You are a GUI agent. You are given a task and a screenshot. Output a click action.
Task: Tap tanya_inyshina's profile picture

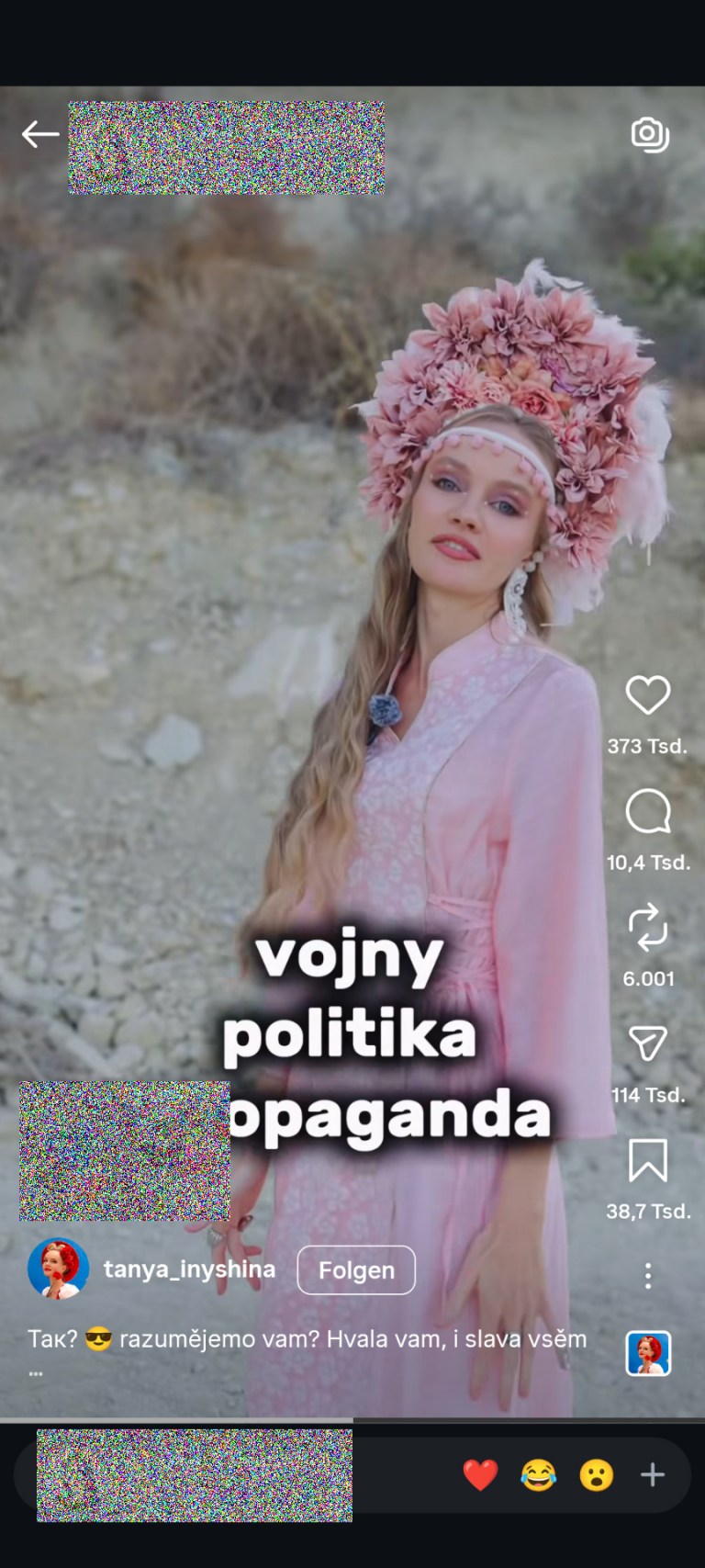[x=59, y=1269]
